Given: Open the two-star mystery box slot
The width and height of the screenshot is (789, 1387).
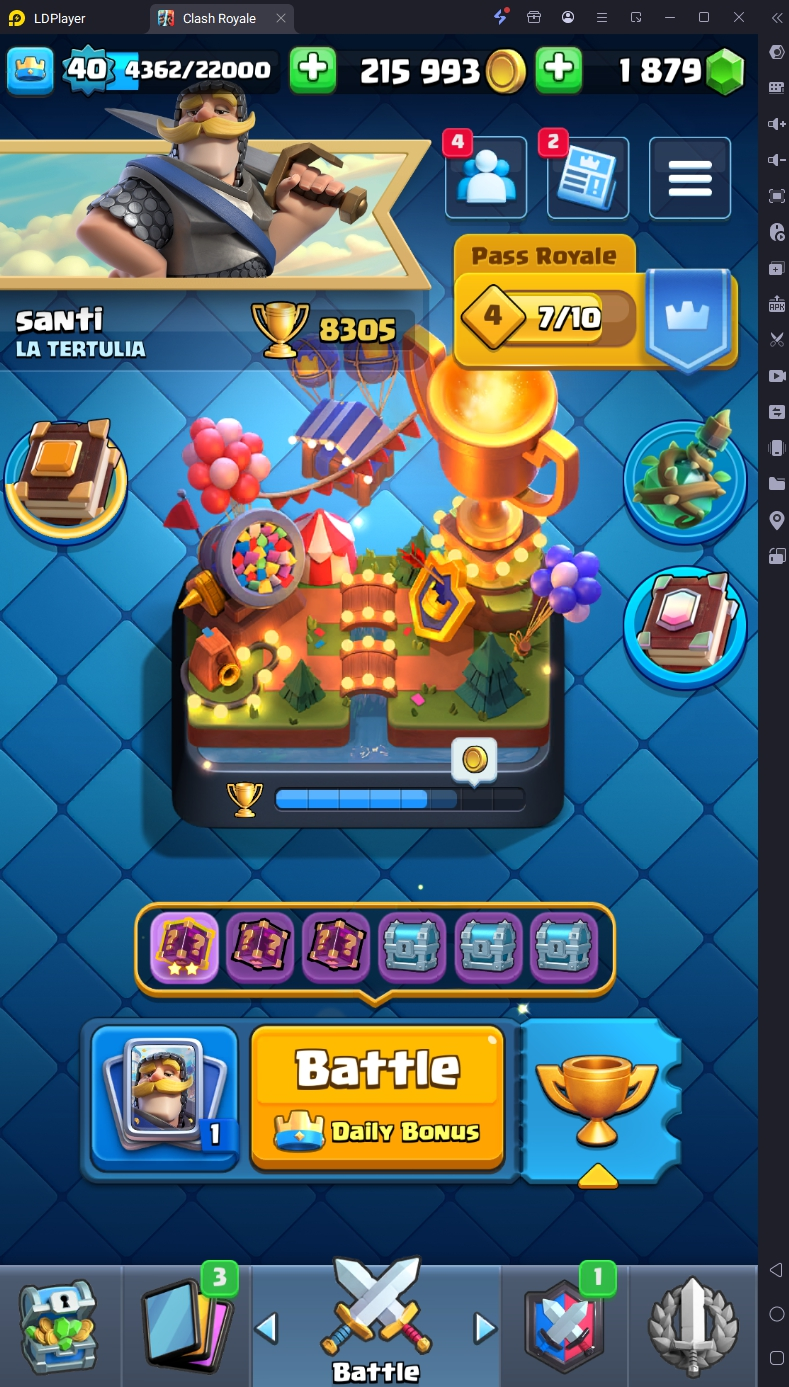Looking at the screenshot, I should 184,947.
